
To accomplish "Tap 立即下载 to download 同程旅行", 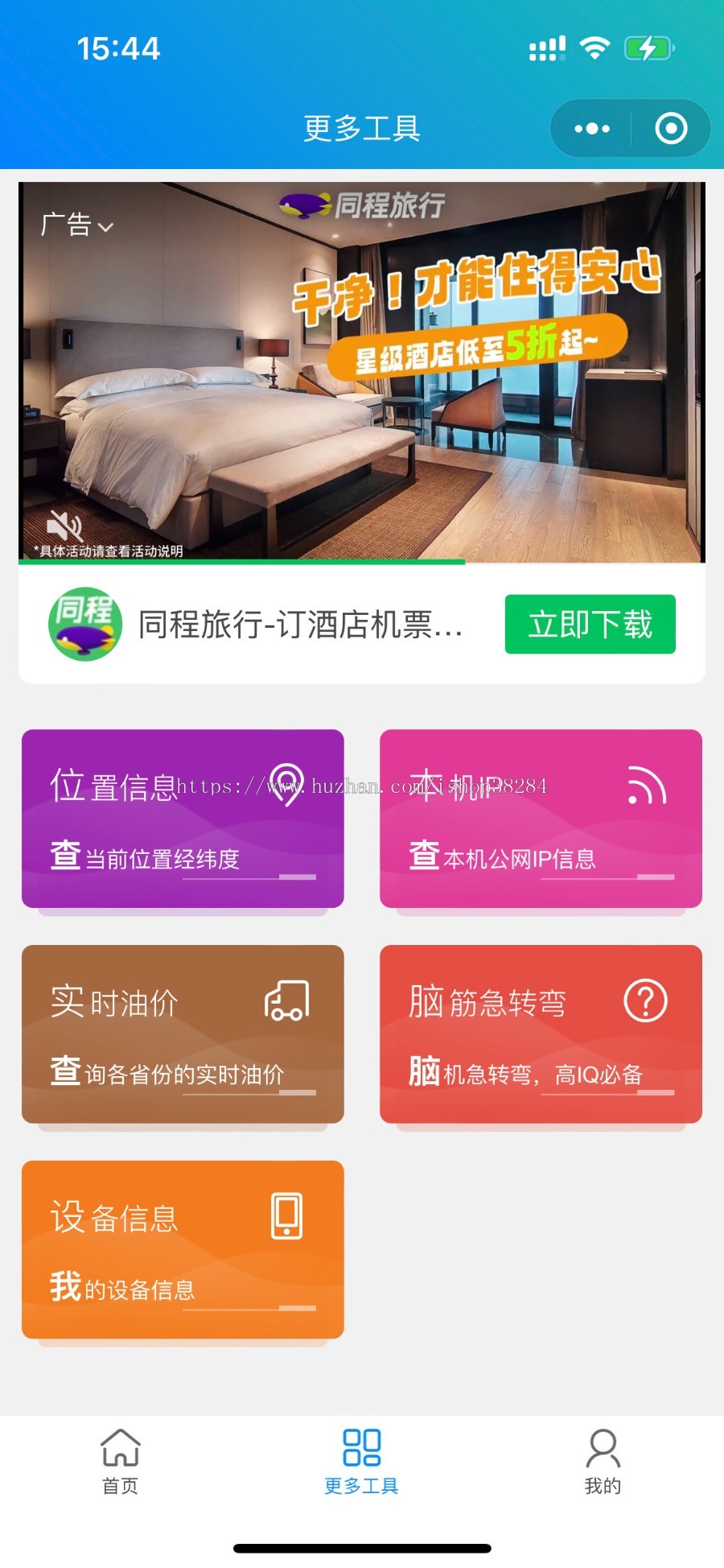I will click(x=590, y=625).
